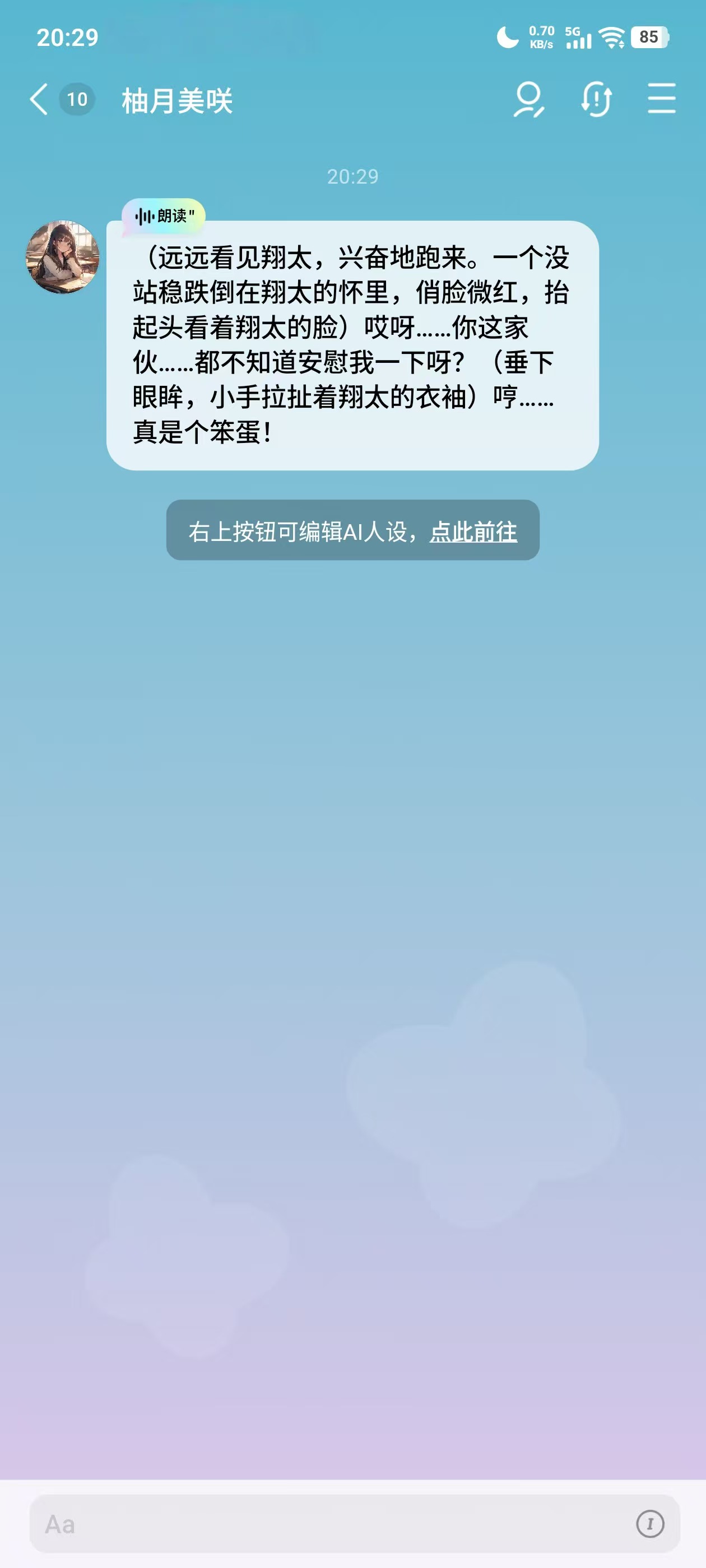Tap the back arrow to leave the chat
The image size is (706, 1568).
[x=36, y=99]
